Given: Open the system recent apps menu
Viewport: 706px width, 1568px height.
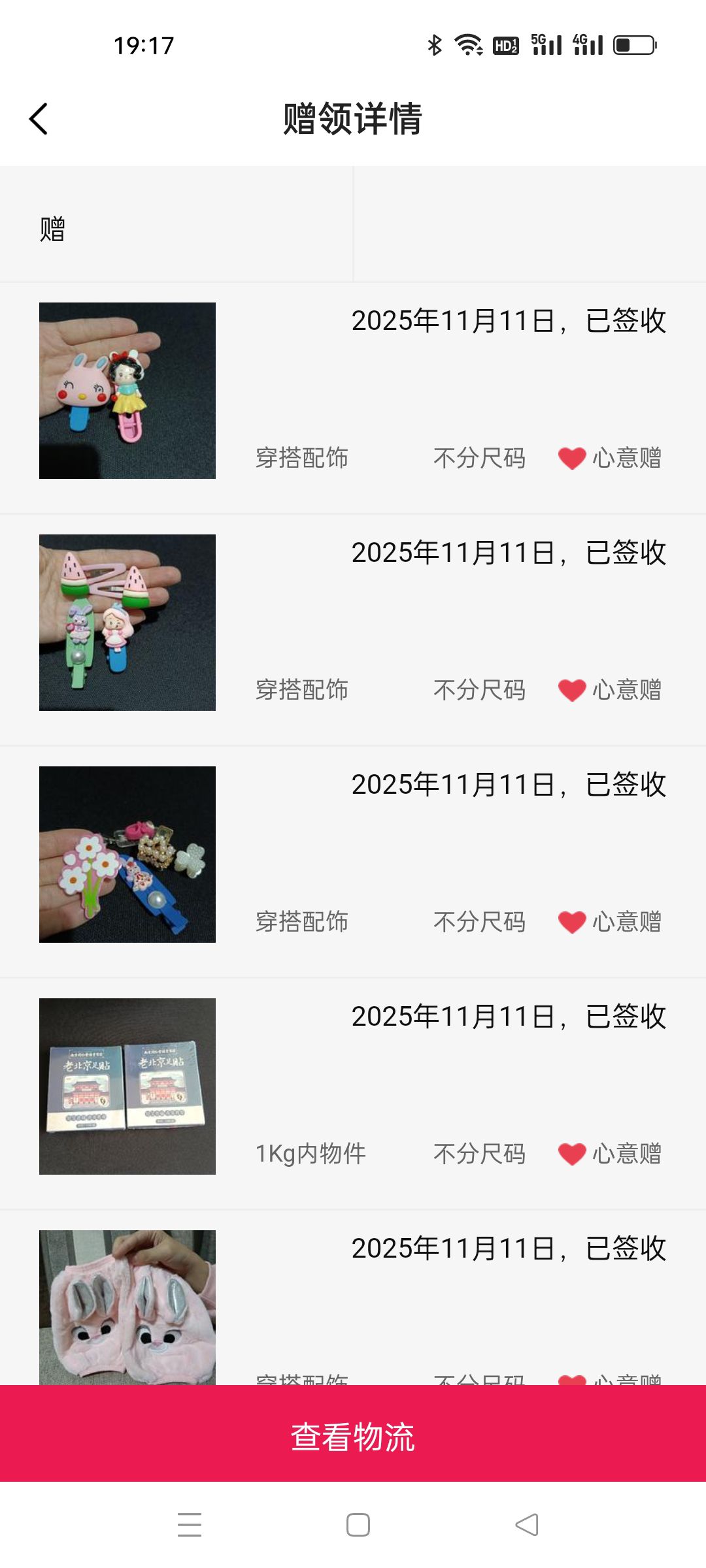Looking at the screenshot, I should 190,1525.
